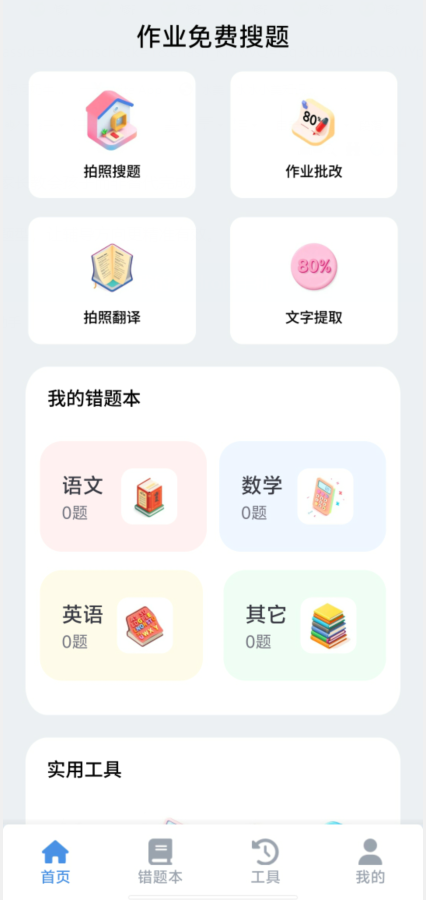
Task: Open the 其它 wrong-question notebook
Action: pyautogui.click(x=304, y=625)
